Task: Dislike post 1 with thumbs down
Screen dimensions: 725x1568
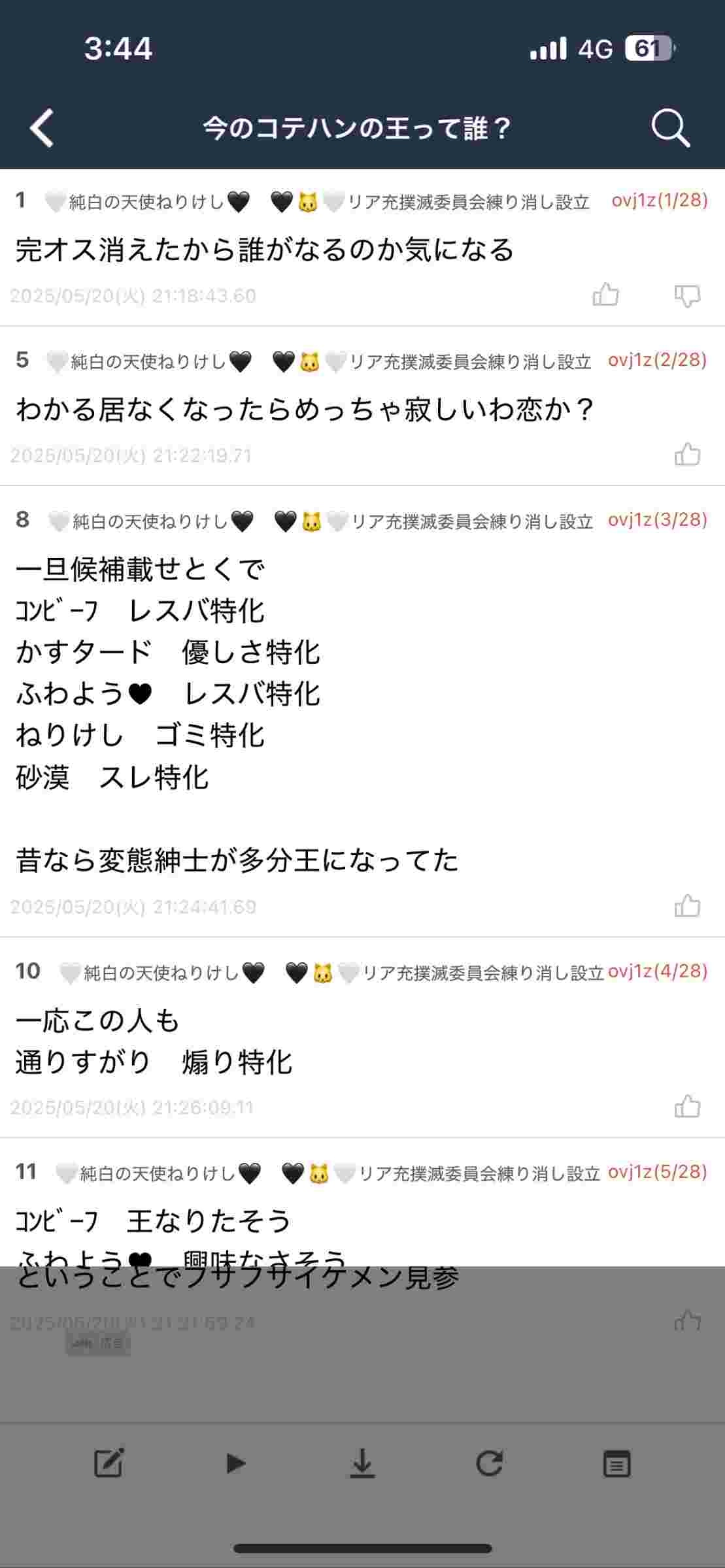Action: tap(687, 295)
